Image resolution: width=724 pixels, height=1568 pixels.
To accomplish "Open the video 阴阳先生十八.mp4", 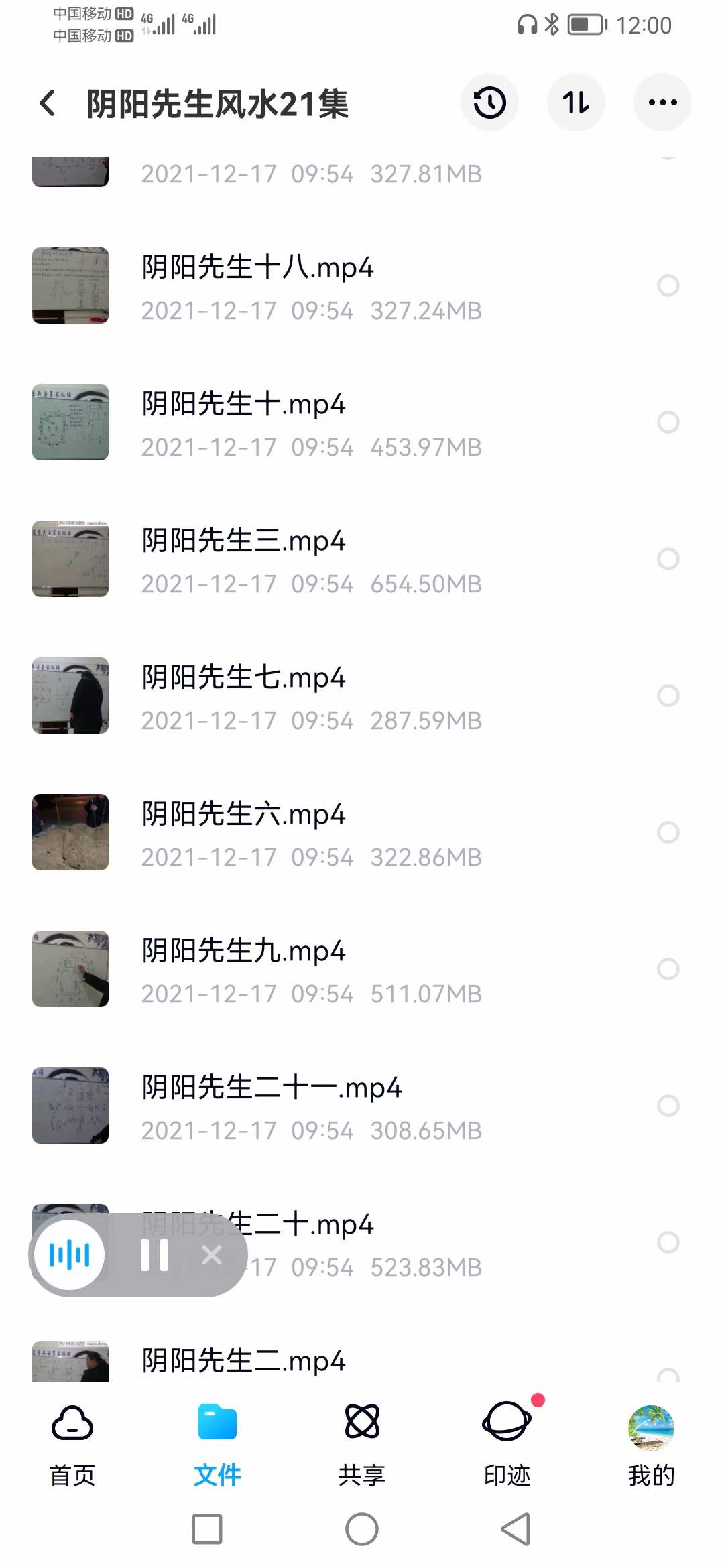I will [257, 267].
